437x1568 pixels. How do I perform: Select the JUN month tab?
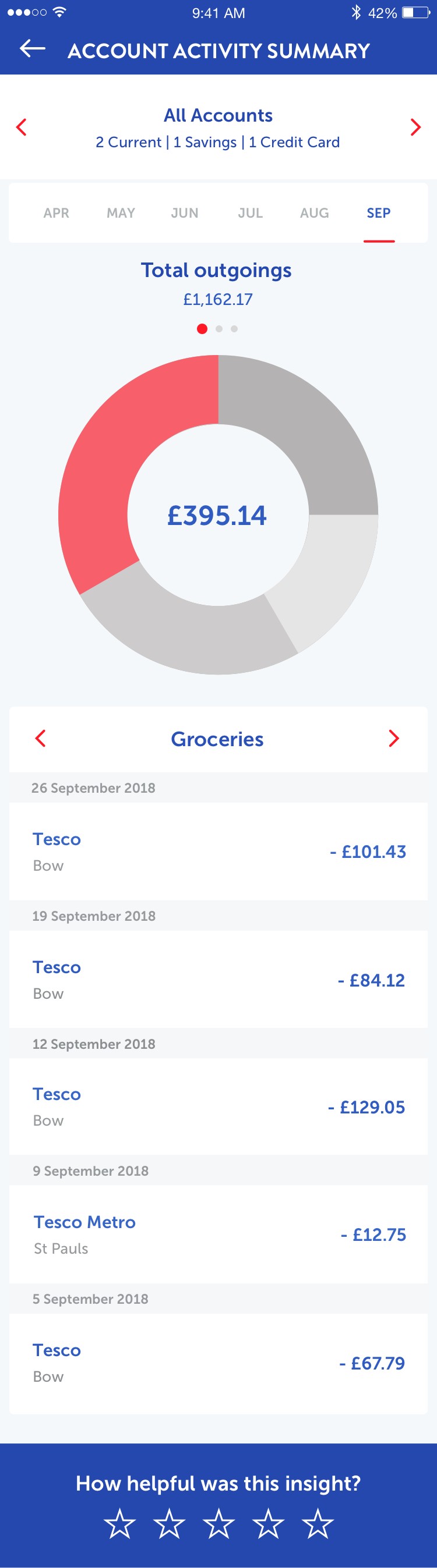click(x=185, y=213)
